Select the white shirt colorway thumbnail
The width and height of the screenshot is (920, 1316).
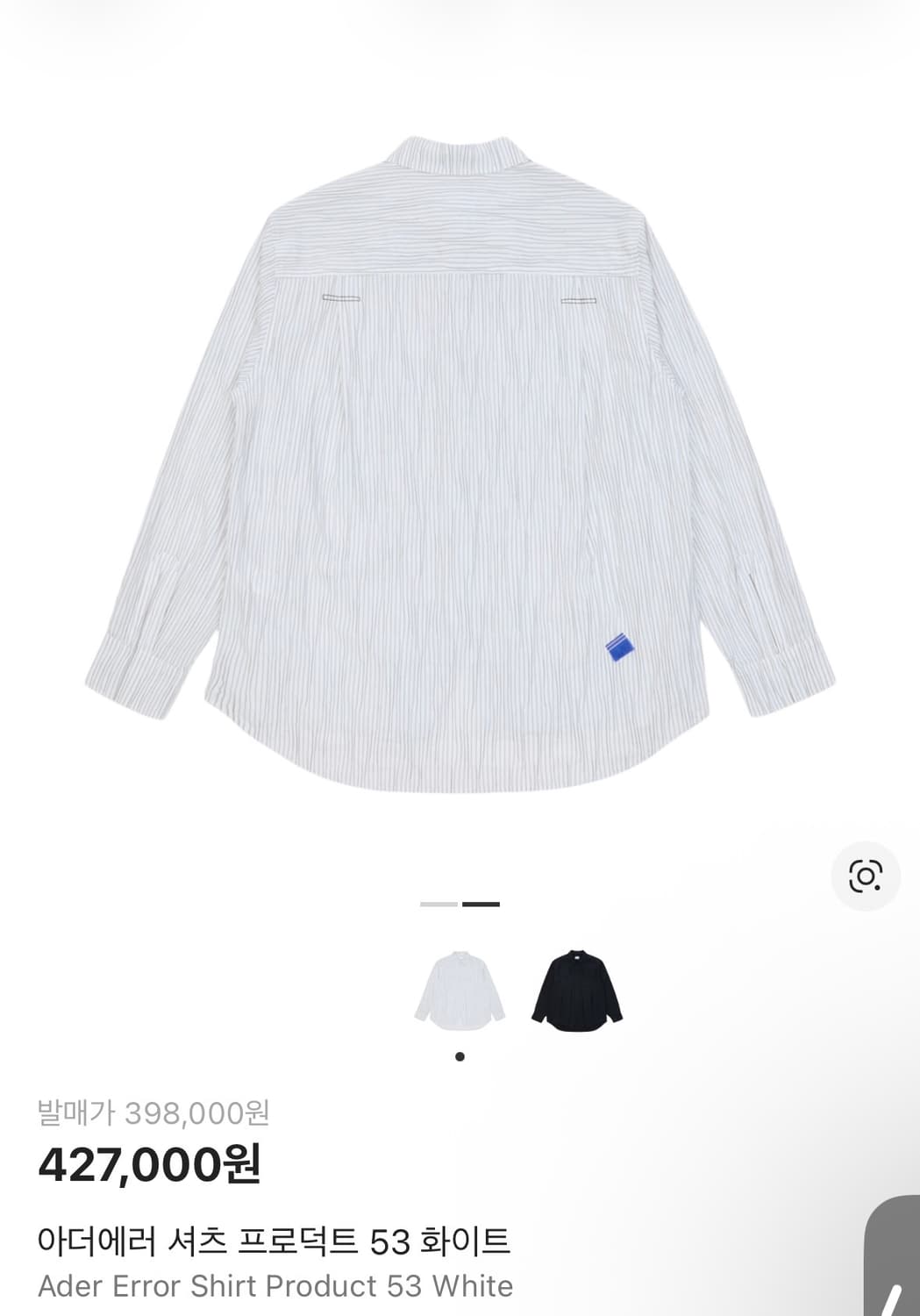point(460,990)
